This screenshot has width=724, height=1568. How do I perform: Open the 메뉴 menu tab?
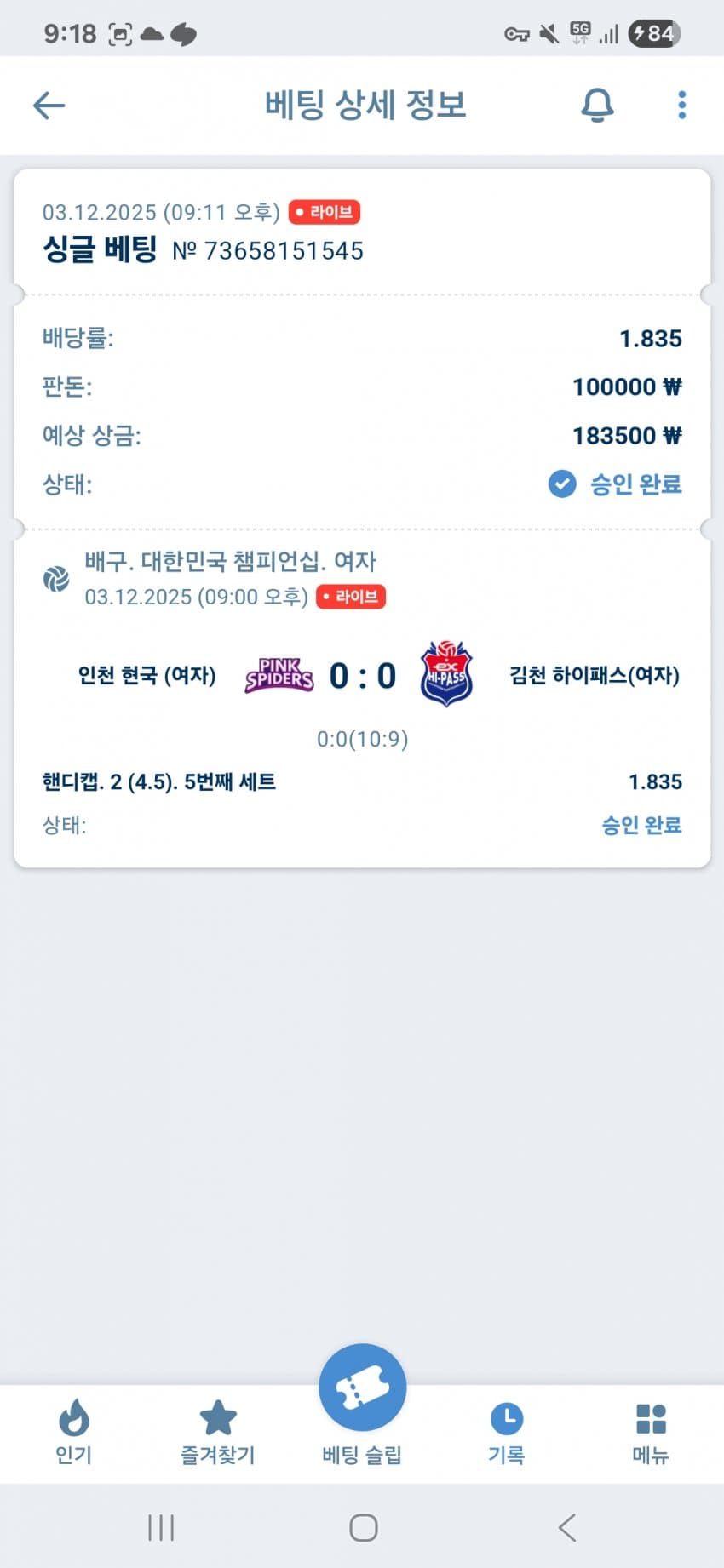(651, 1432)
